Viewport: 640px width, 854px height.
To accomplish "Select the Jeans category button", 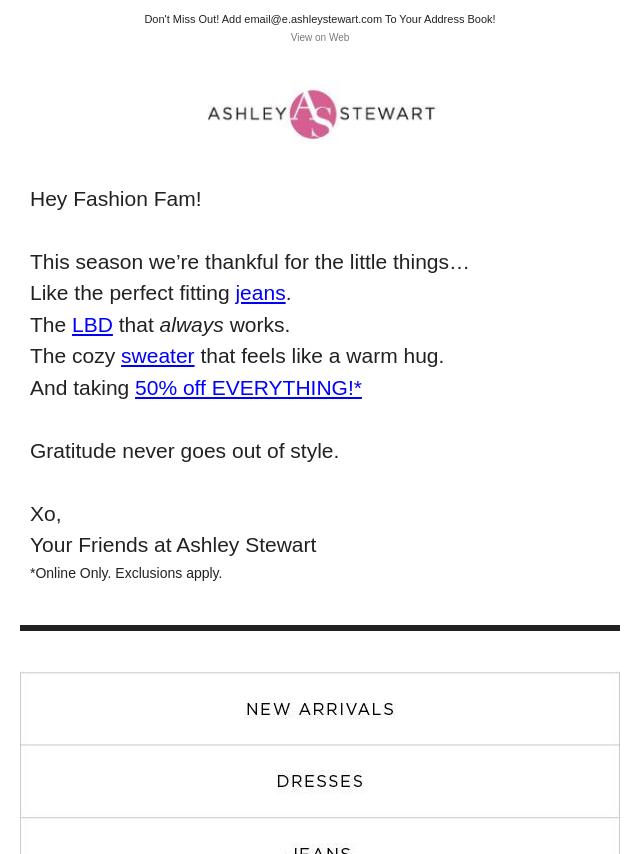I will pos(320,845).
